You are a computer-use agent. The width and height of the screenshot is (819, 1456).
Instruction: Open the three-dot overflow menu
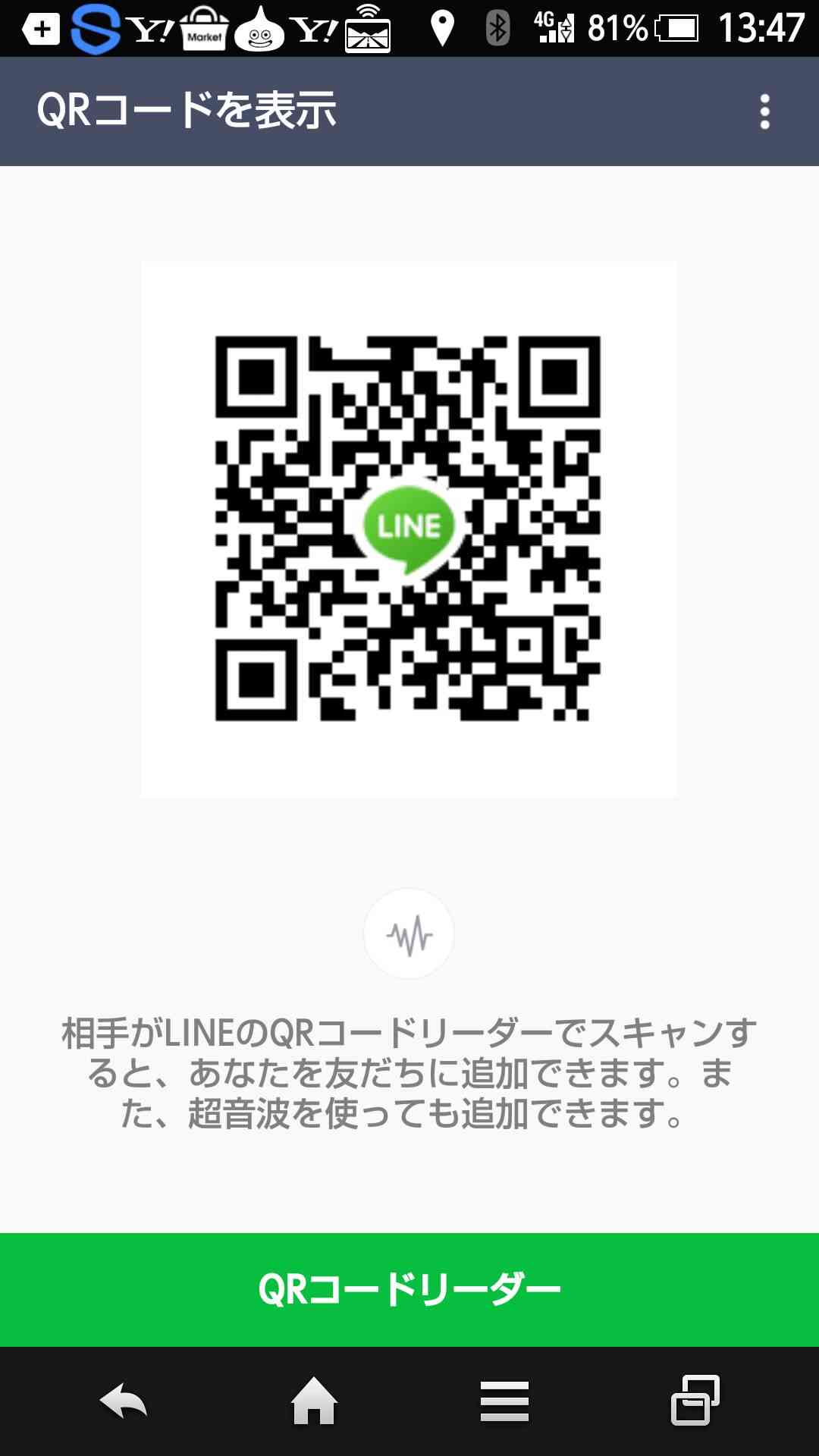(764, 111)
